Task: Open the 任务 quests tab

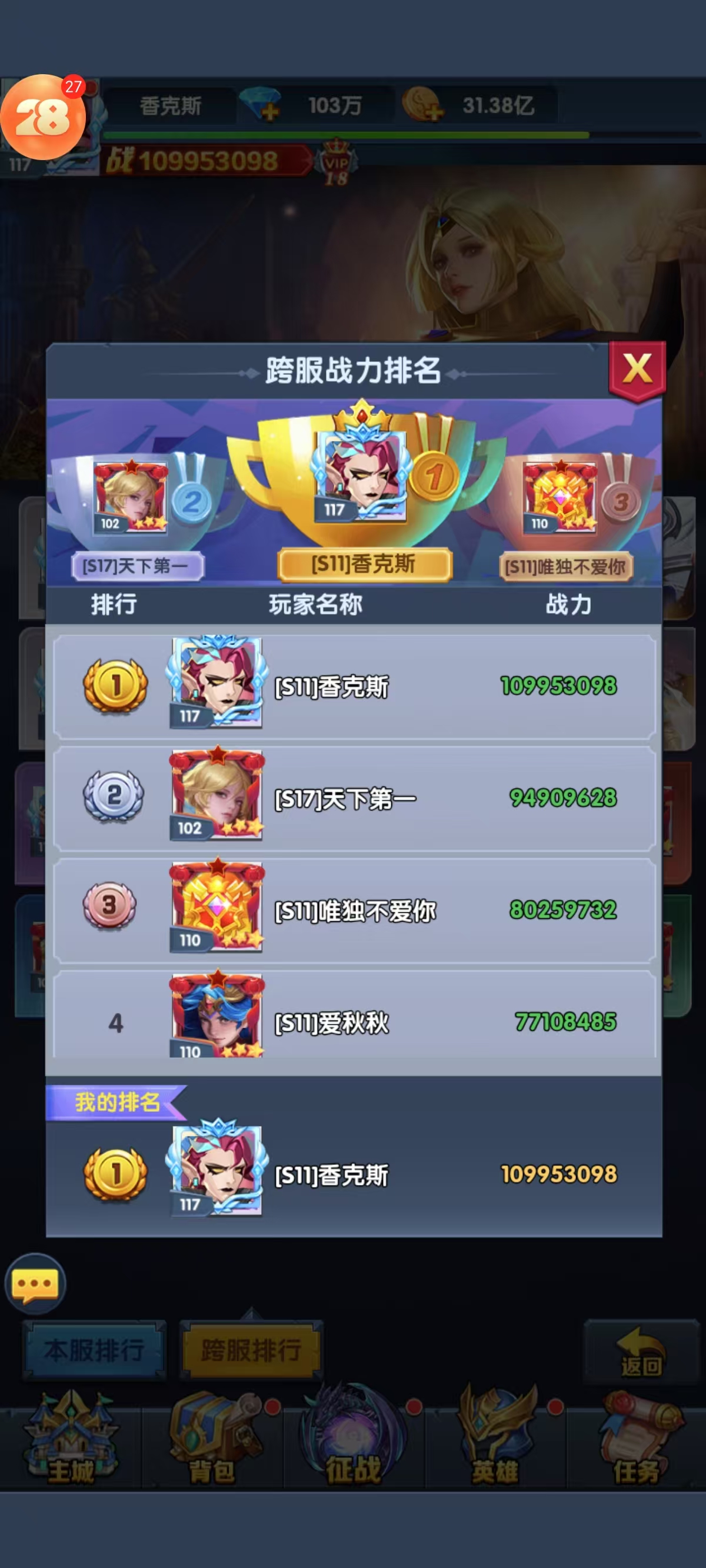Action: (x=636, y=1442)
